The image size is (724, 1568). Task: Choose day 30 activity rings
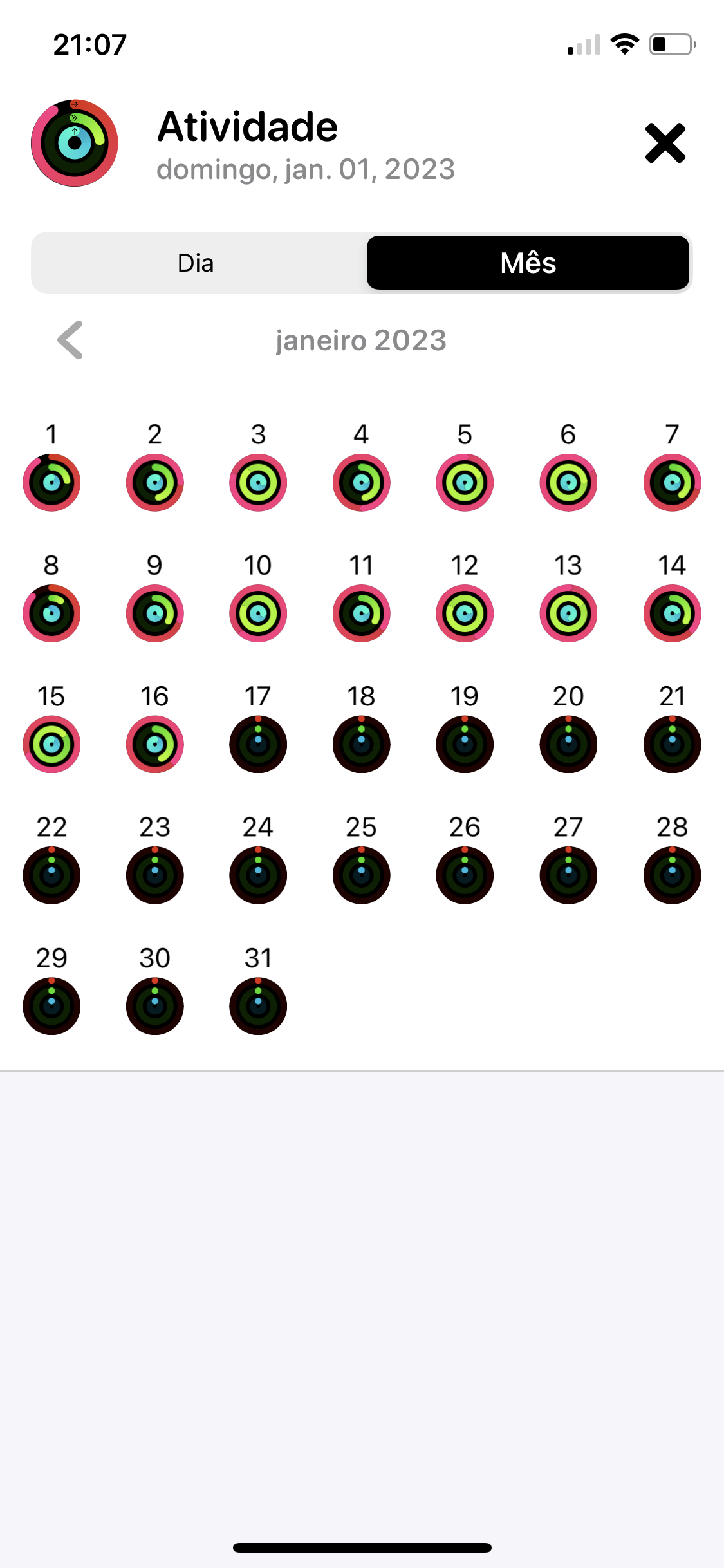point(155,1005)
